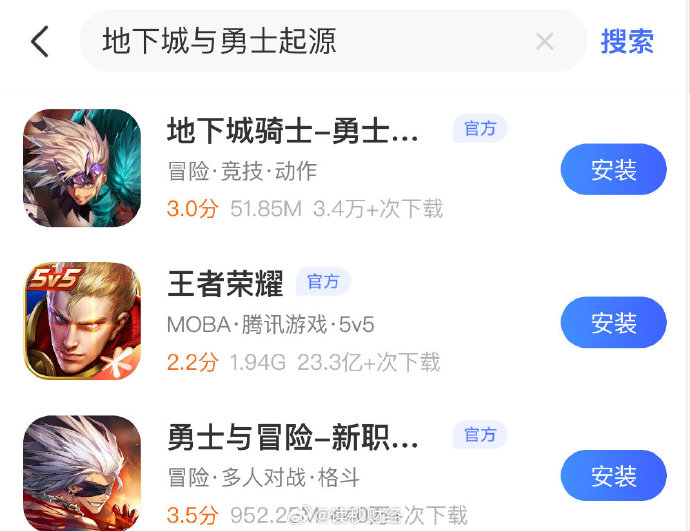
Task: Open the 王者荣耀 app result
Action: (x=225, y=283)
